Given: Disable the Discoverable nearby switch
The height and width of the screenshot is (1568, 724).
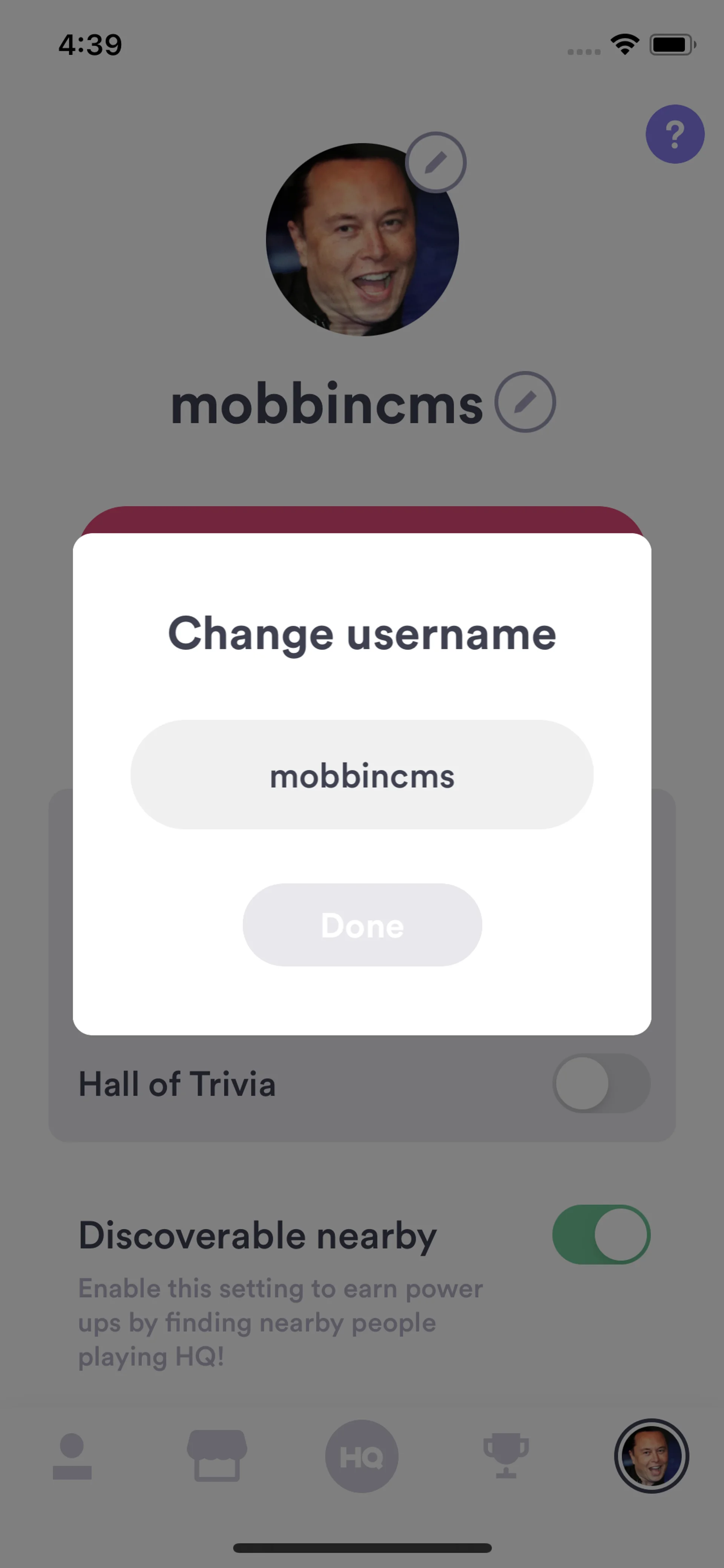Looking at the screenshot, I should pyautogui.click(x=600, y=1235).
